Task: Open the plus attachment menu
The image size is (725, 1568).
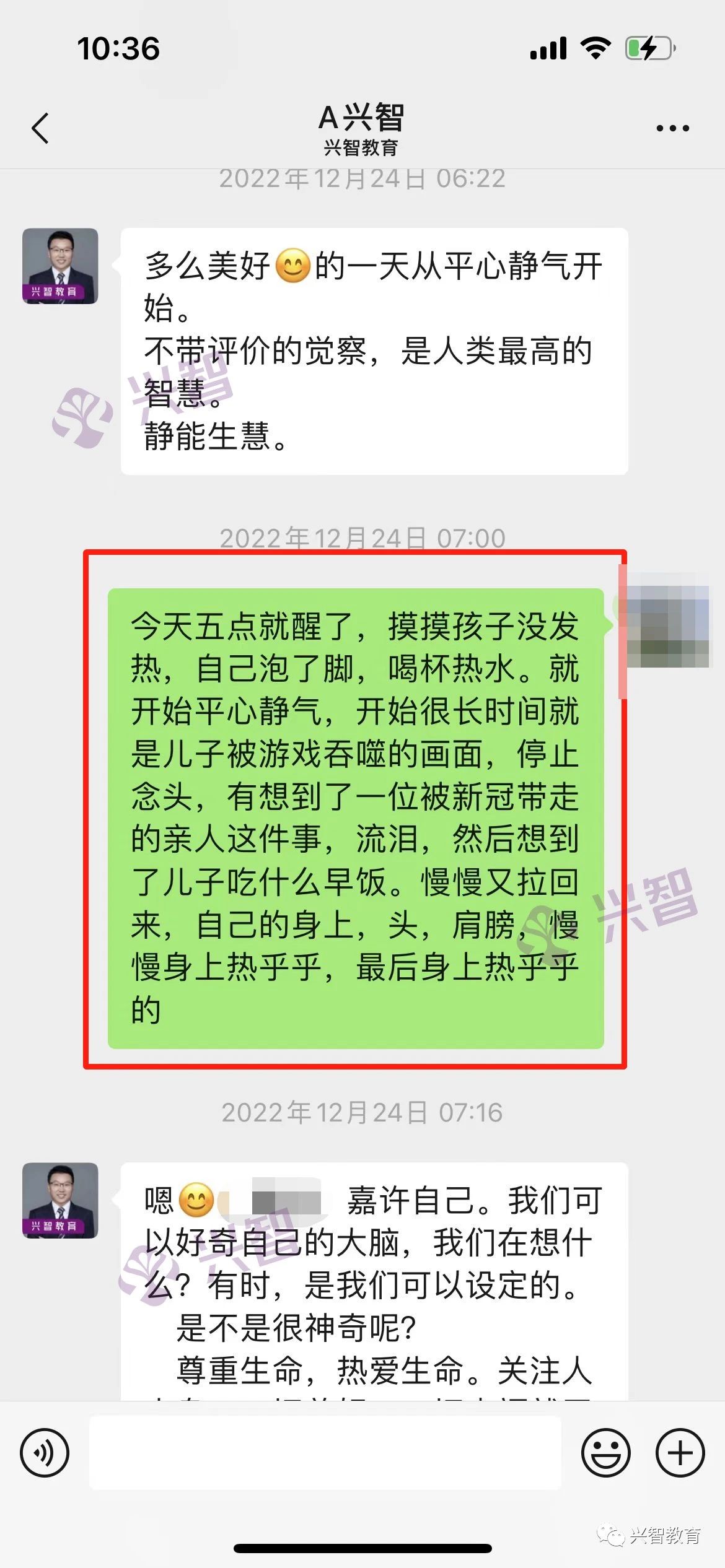Action: (680, 1453)
